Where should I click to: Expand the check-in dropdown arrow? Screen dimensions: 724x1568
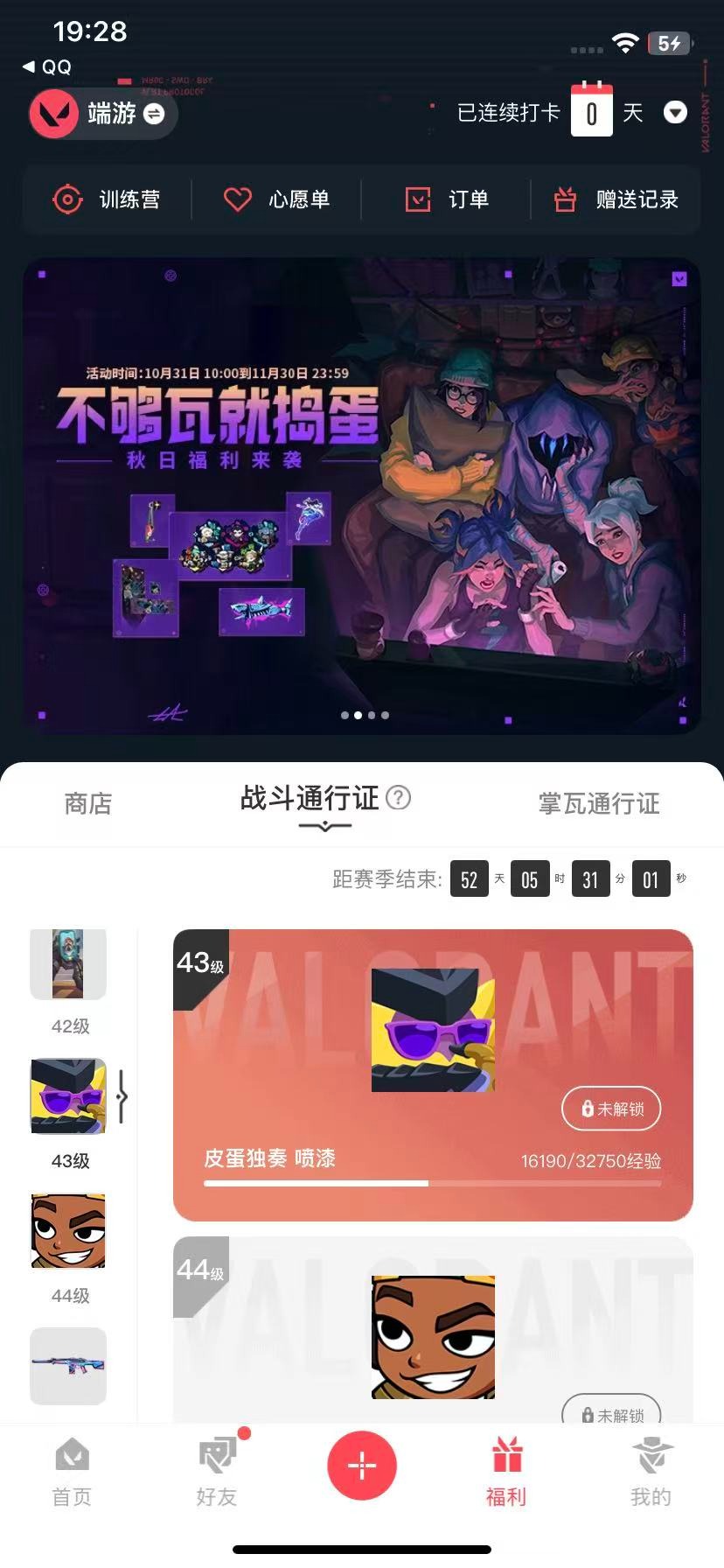coord(675,113)
